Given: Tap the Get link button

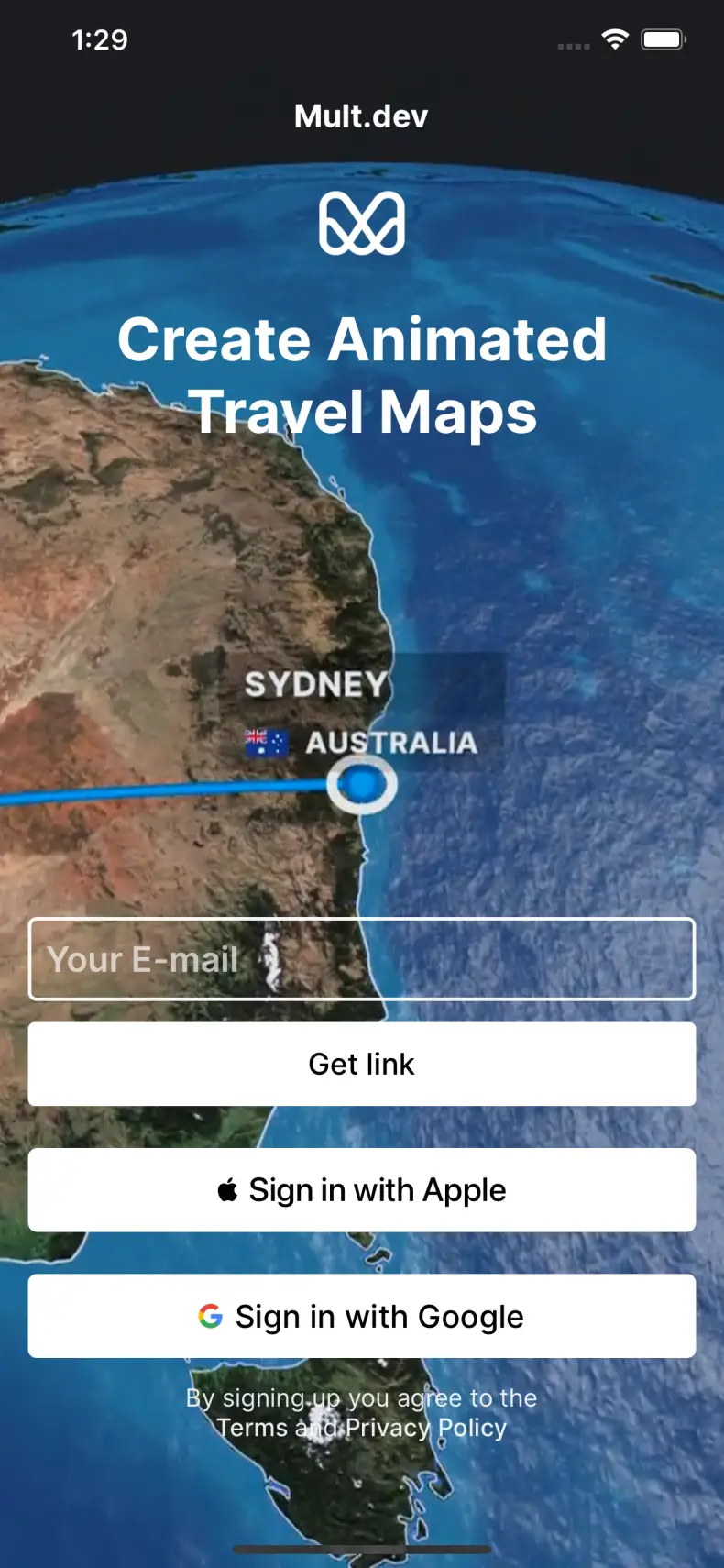Looking at the screenshot, I should click(x=362, y=1064).
